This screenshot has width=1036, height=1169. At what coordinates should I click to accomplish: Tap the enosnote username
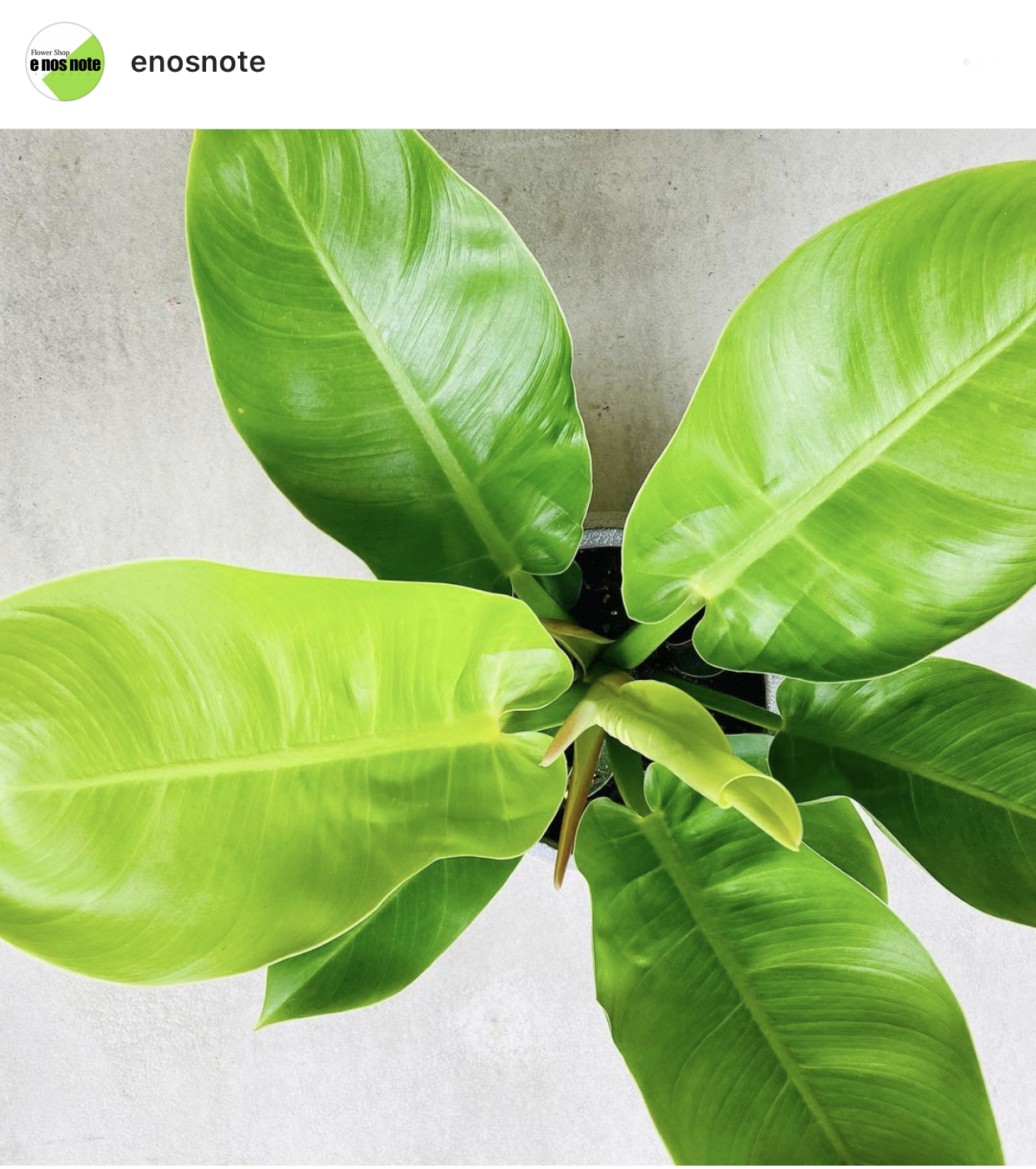tap(198, 62)
